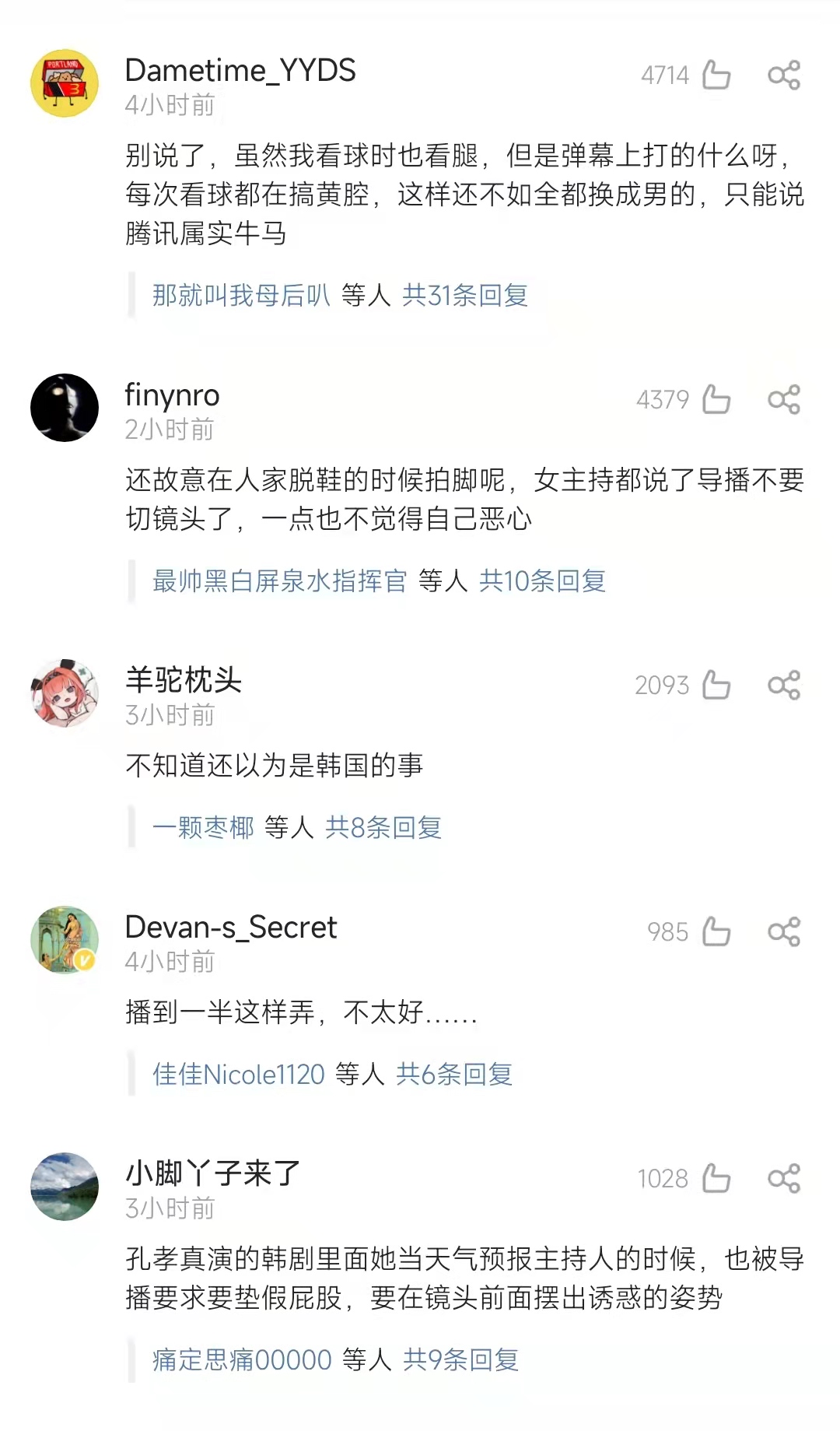Image resolution: width=840 pixels, height=1431 pixels.
Task: Like 小脚丫子来了's comment
Action: click(716, 1179)
